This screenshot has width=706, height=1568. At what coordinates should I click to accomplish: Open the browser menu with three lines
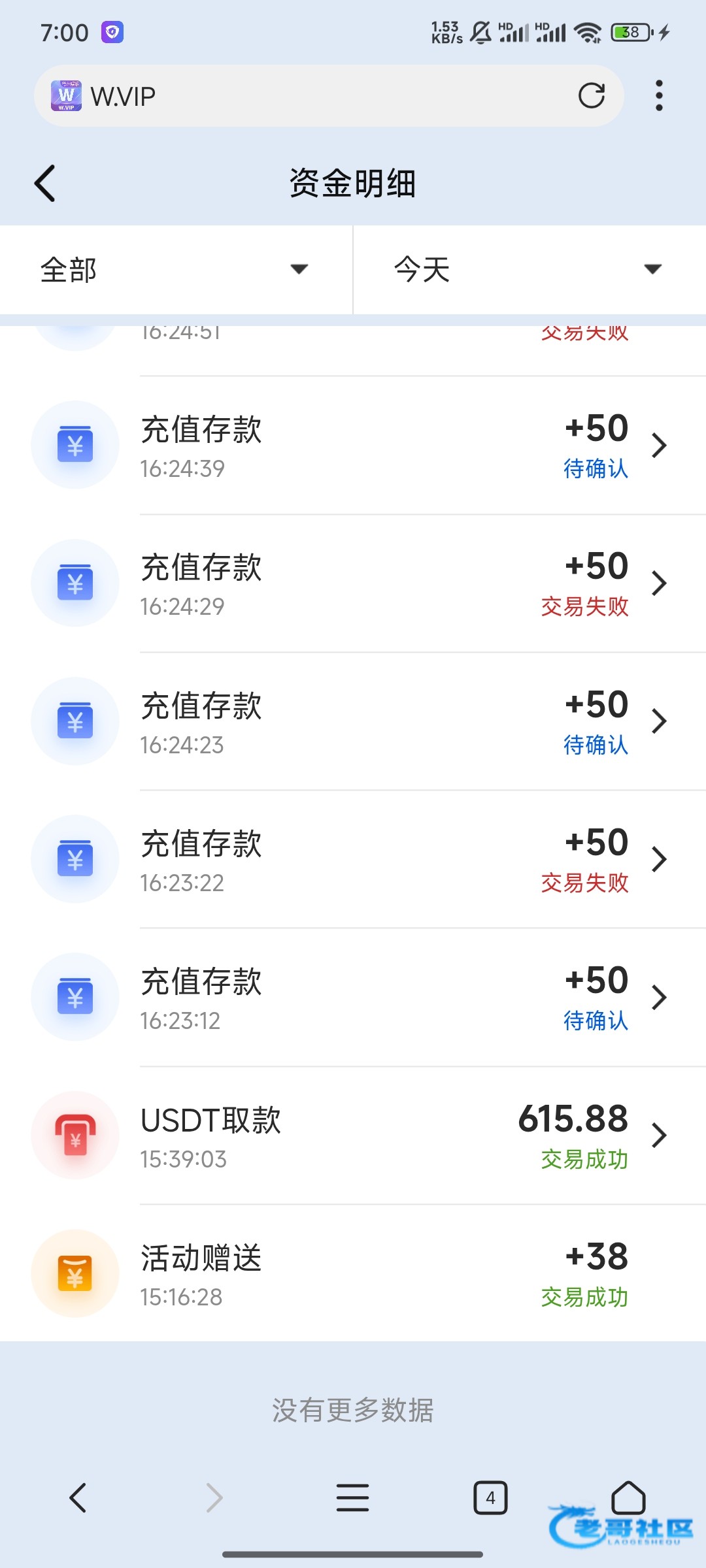352,1497
